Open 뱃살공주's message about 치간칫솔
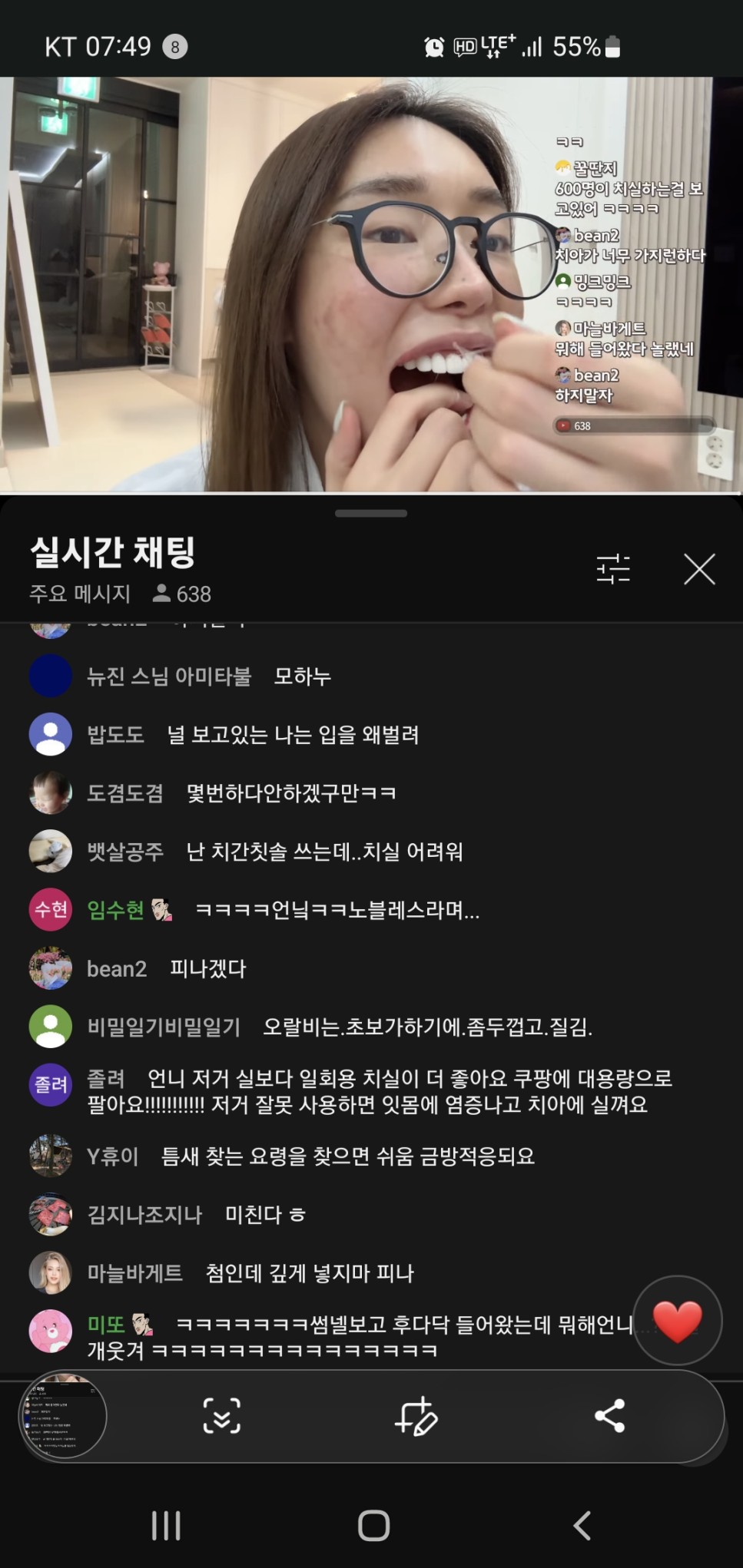This screenshot has width=743, height=1568. 324,852
